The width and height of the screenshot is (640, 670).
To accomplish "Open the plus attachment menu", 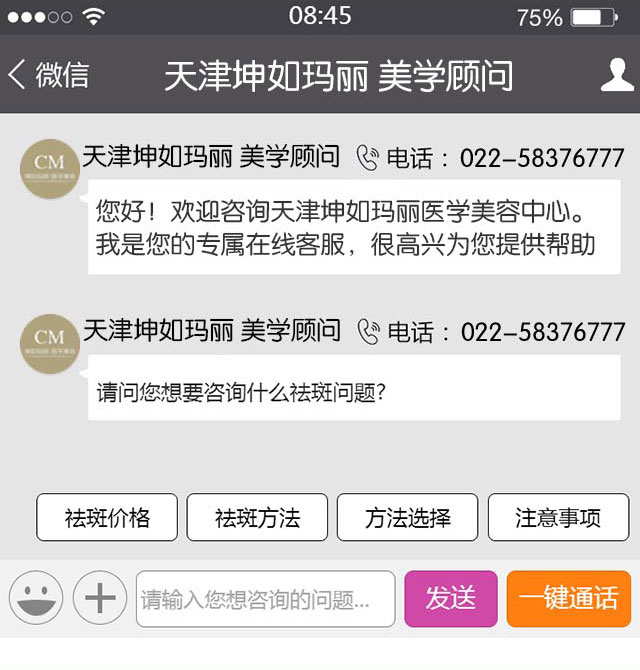I will click(100, 599).
